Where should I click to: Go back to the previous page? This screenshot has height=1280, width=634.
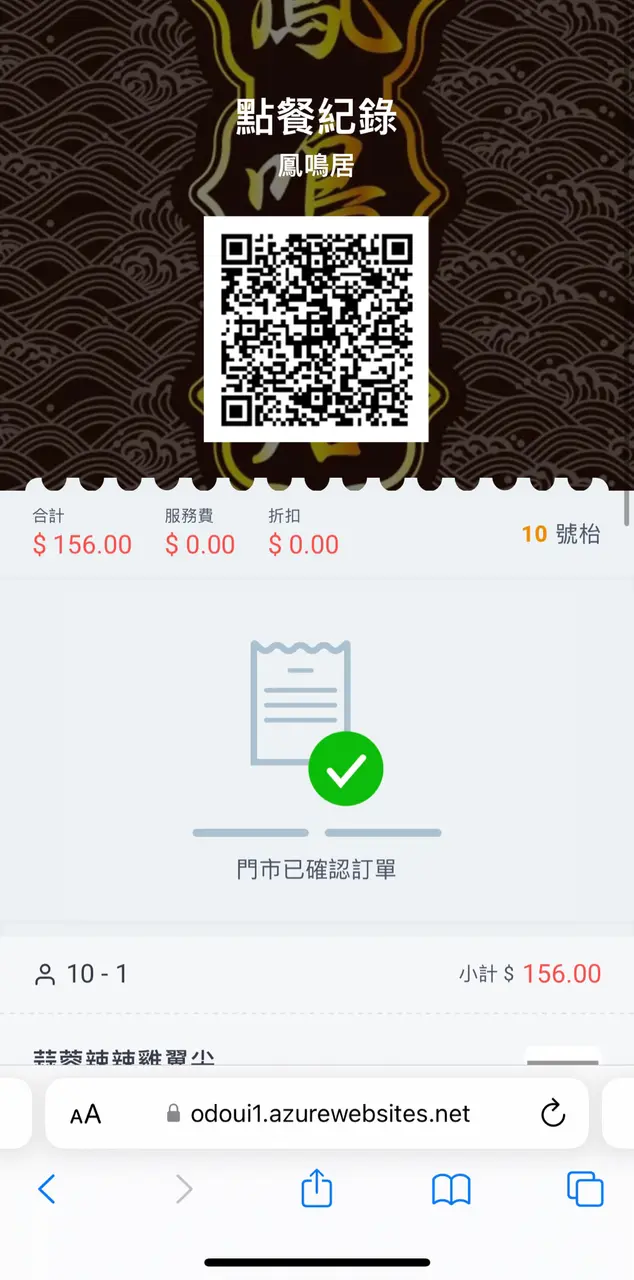(x=46, y=1189)
